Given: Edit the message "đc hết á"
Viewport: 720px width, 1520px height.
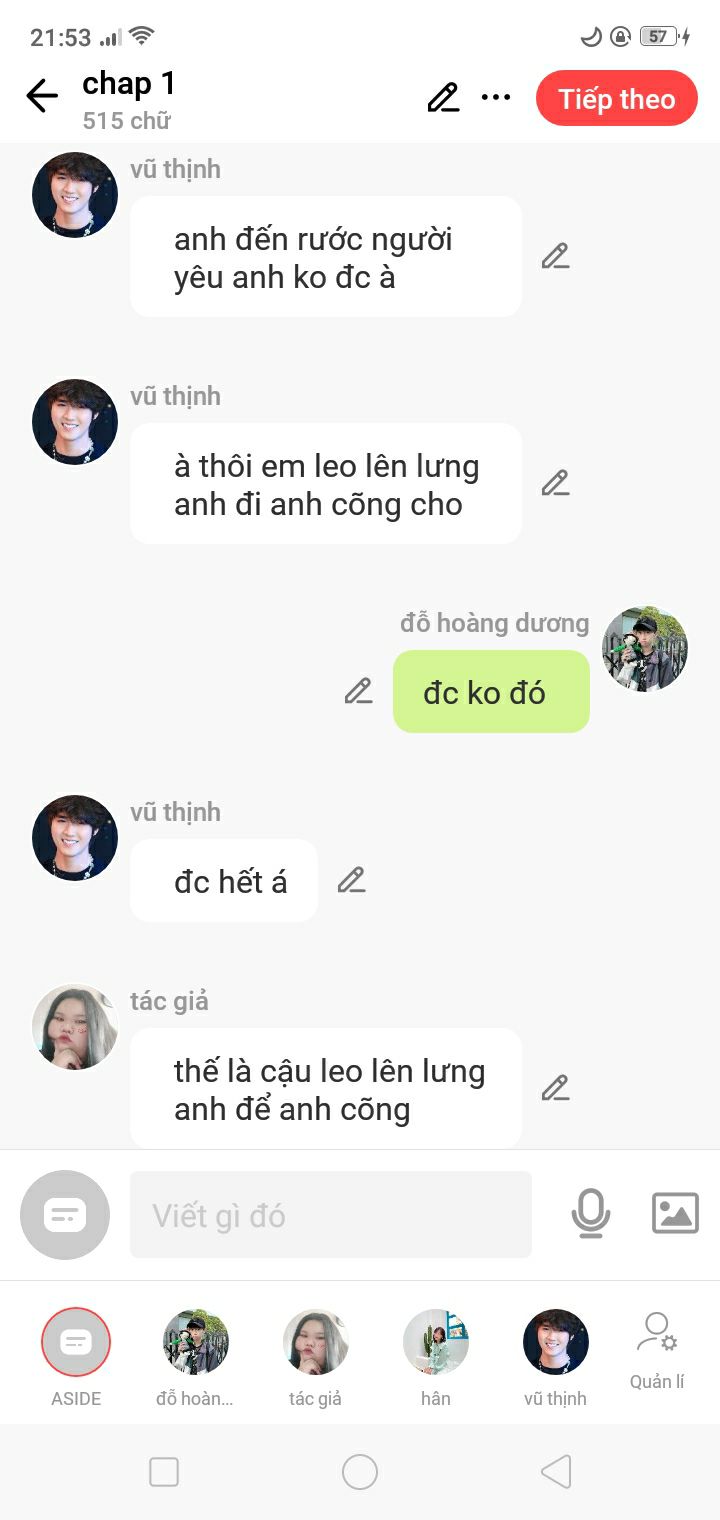Looking at the screenshot, I should 351,880.
